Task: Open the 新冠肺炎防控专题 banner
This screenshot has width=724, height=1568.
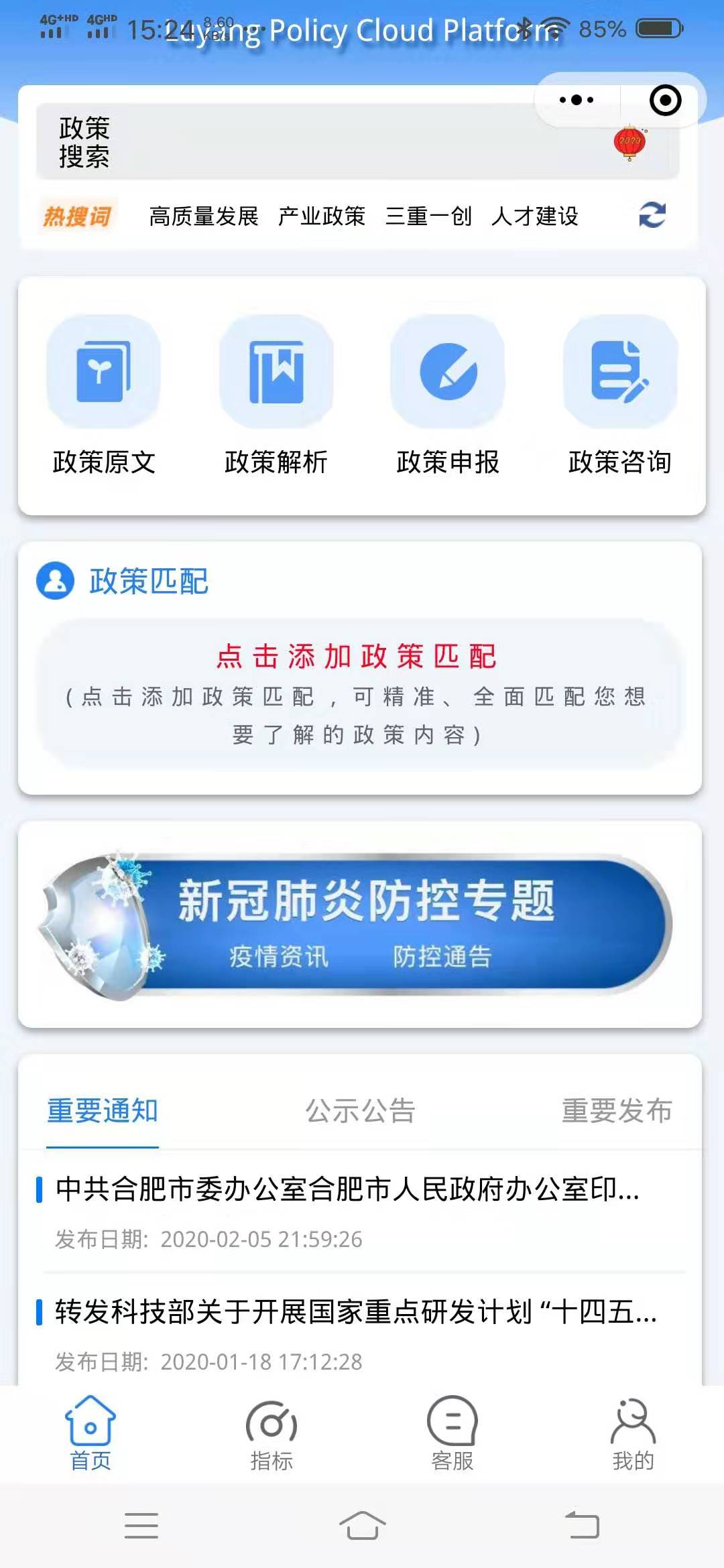Action: click(x=359, y=925)
